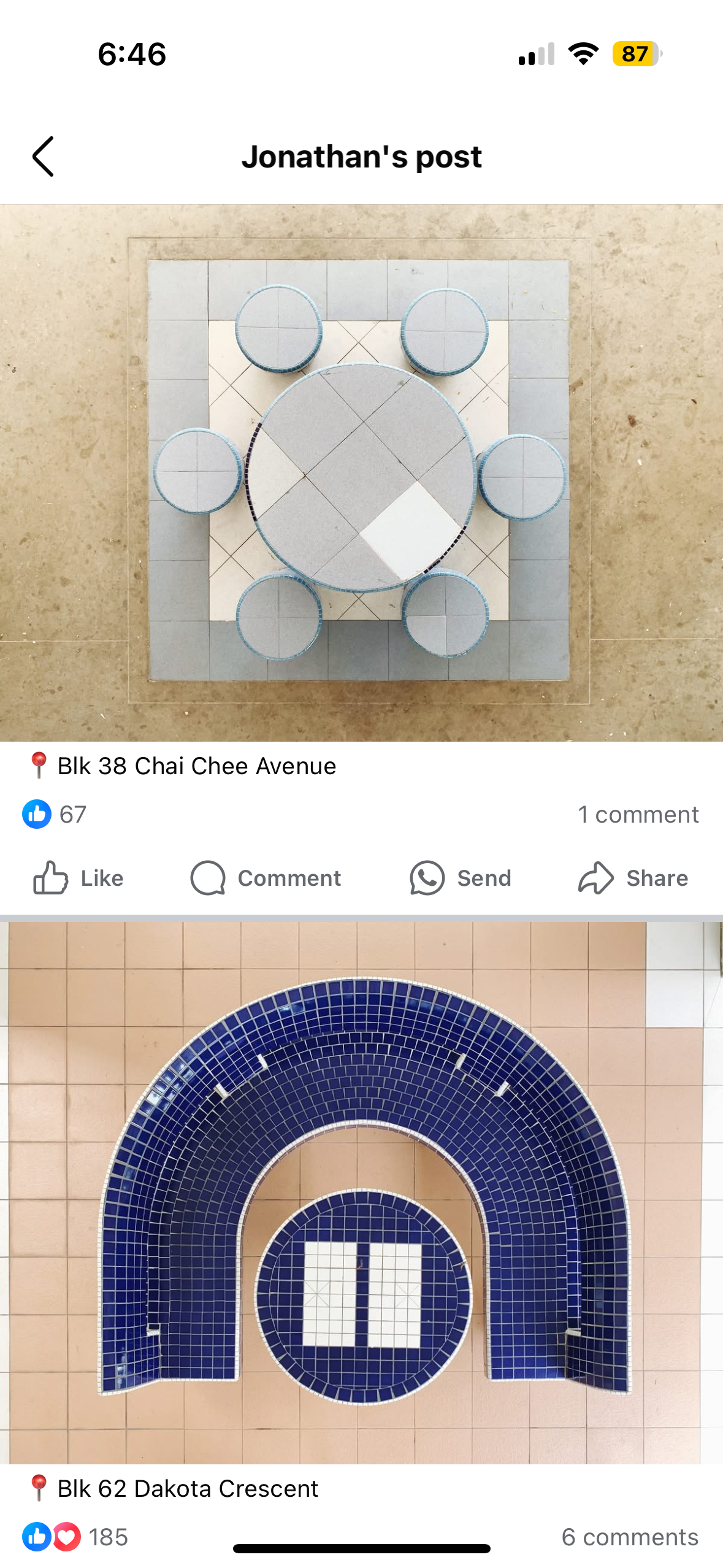Go back from Jonathan's post
This screenshot has height=1568, width=723.
(x=44, y=157)
